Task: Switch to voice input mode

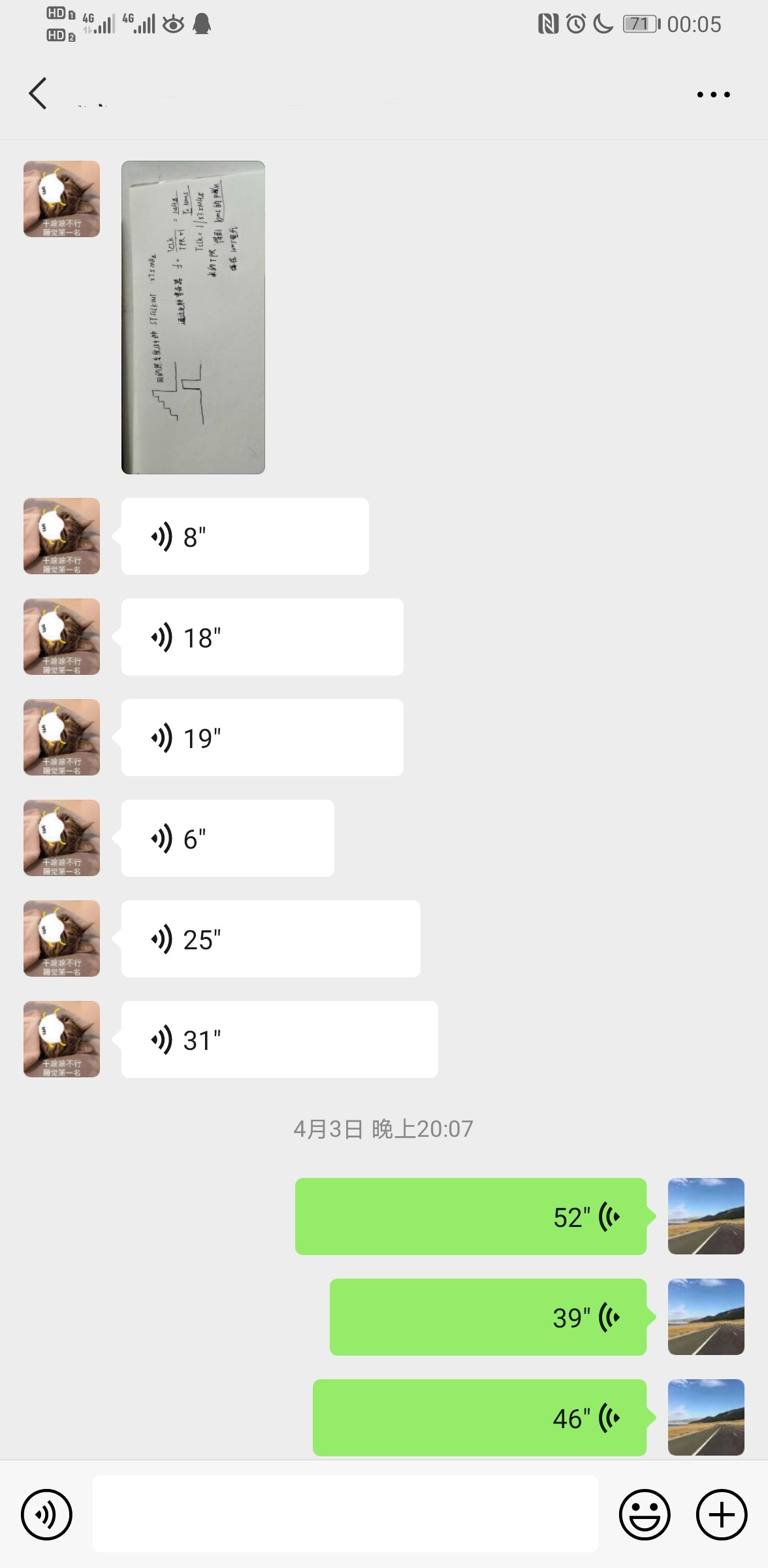Action: click(x=46, y=1514)
